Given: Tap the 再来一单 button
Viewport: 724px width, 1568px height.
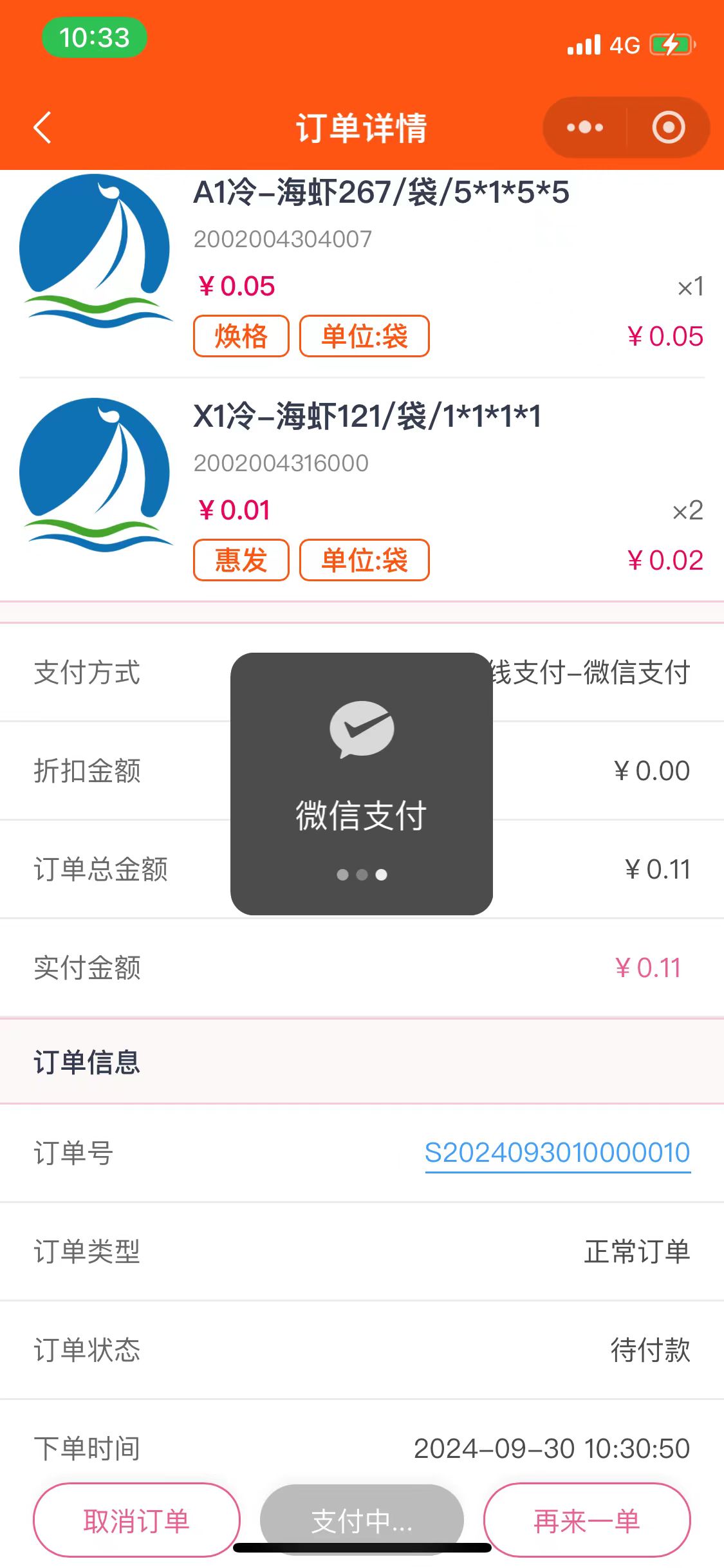Looking at the screenshot, I should pos(587,1520).
